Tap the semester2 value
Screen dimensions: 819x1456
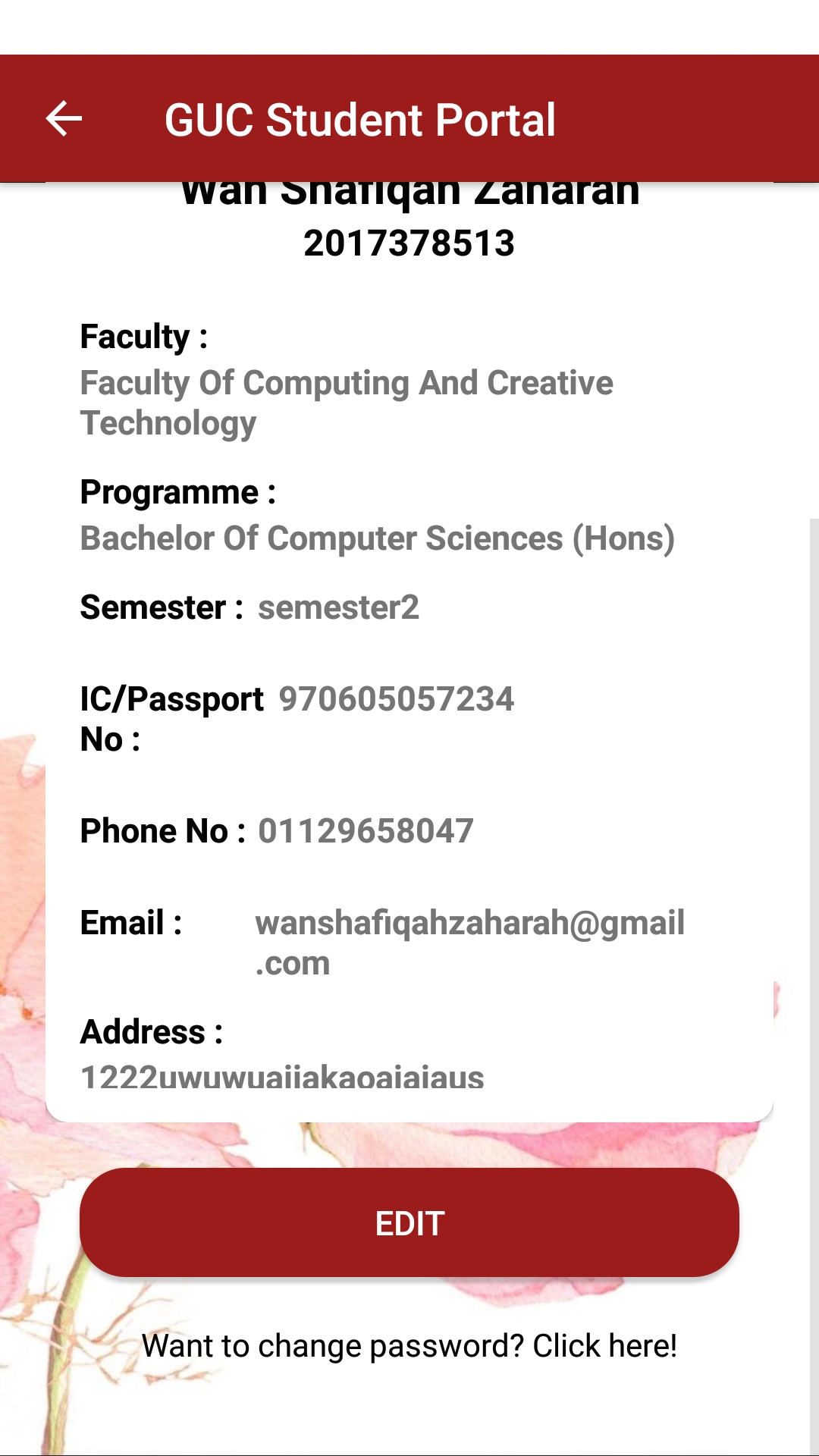[x=339, y=607]
